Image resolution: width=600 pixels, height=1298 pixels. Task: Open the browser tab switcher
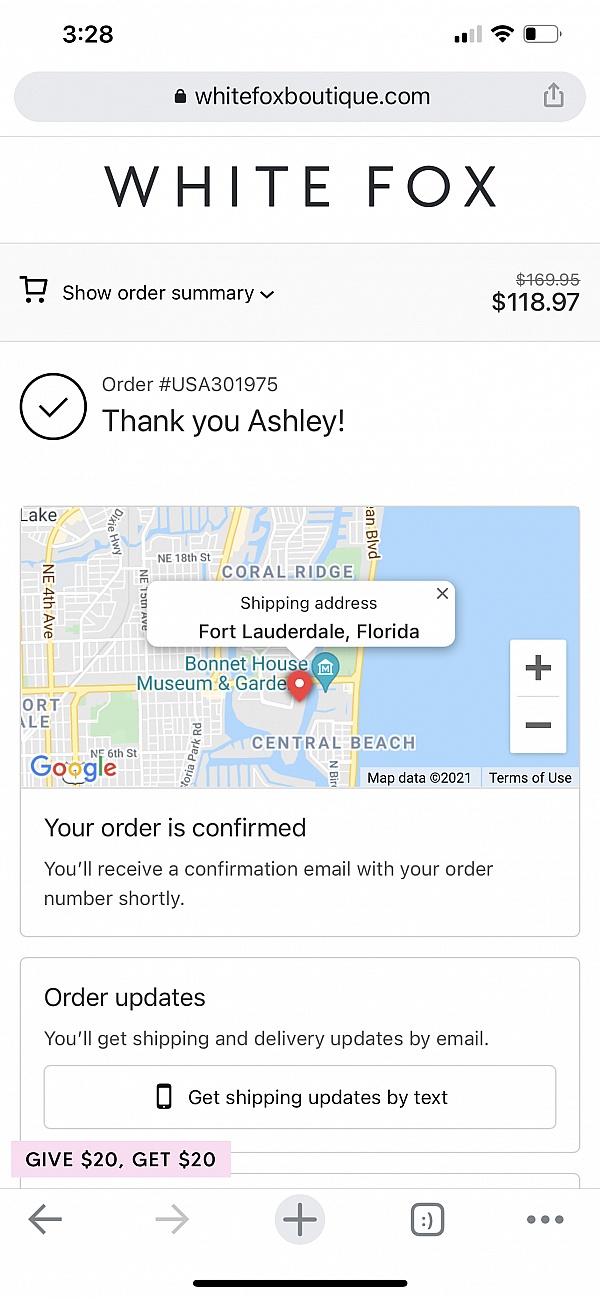(427, 1219)
